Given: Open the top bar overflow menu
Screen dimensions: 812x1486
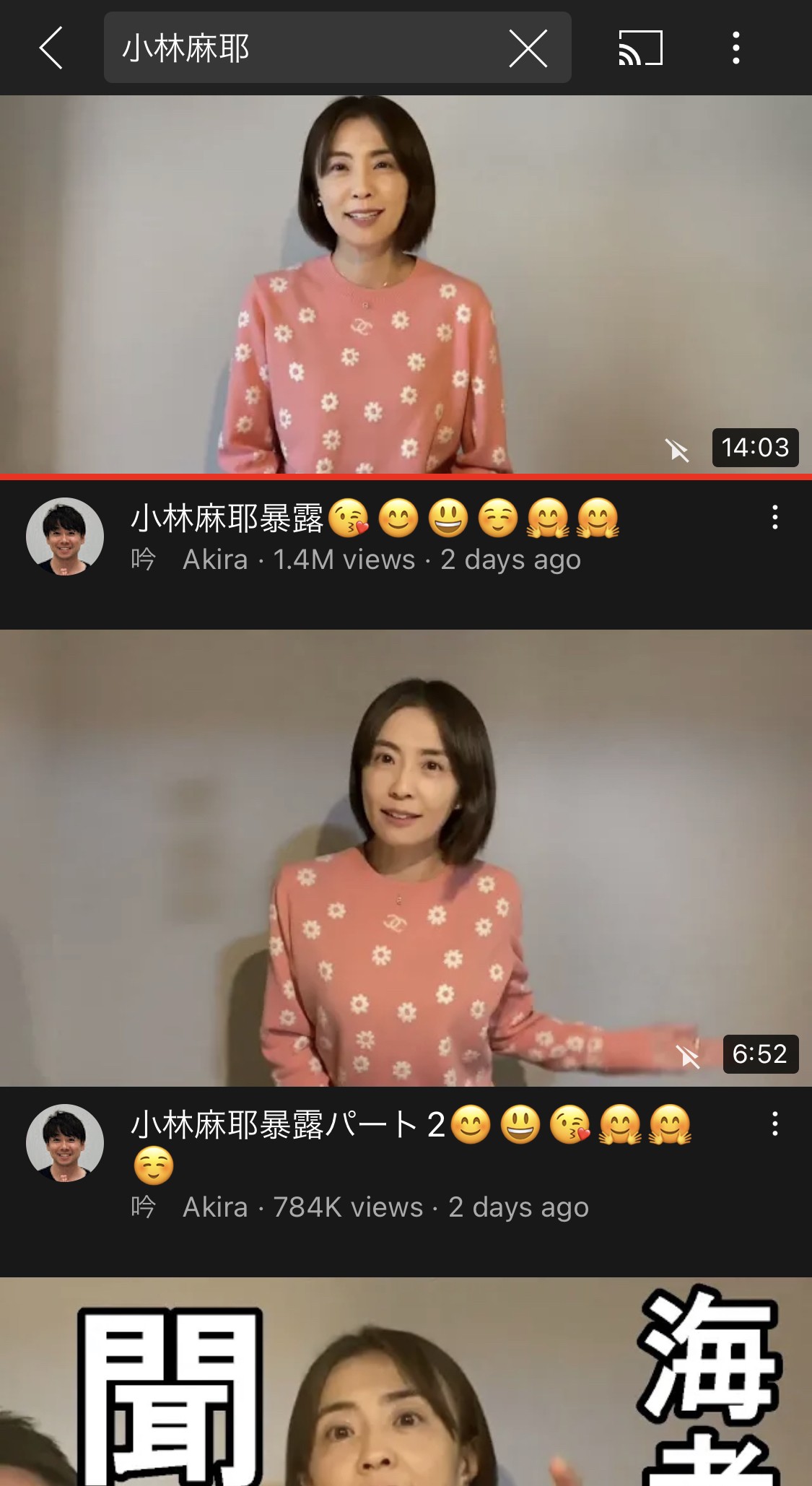Looking at the screenshot, I should point(735,48).
